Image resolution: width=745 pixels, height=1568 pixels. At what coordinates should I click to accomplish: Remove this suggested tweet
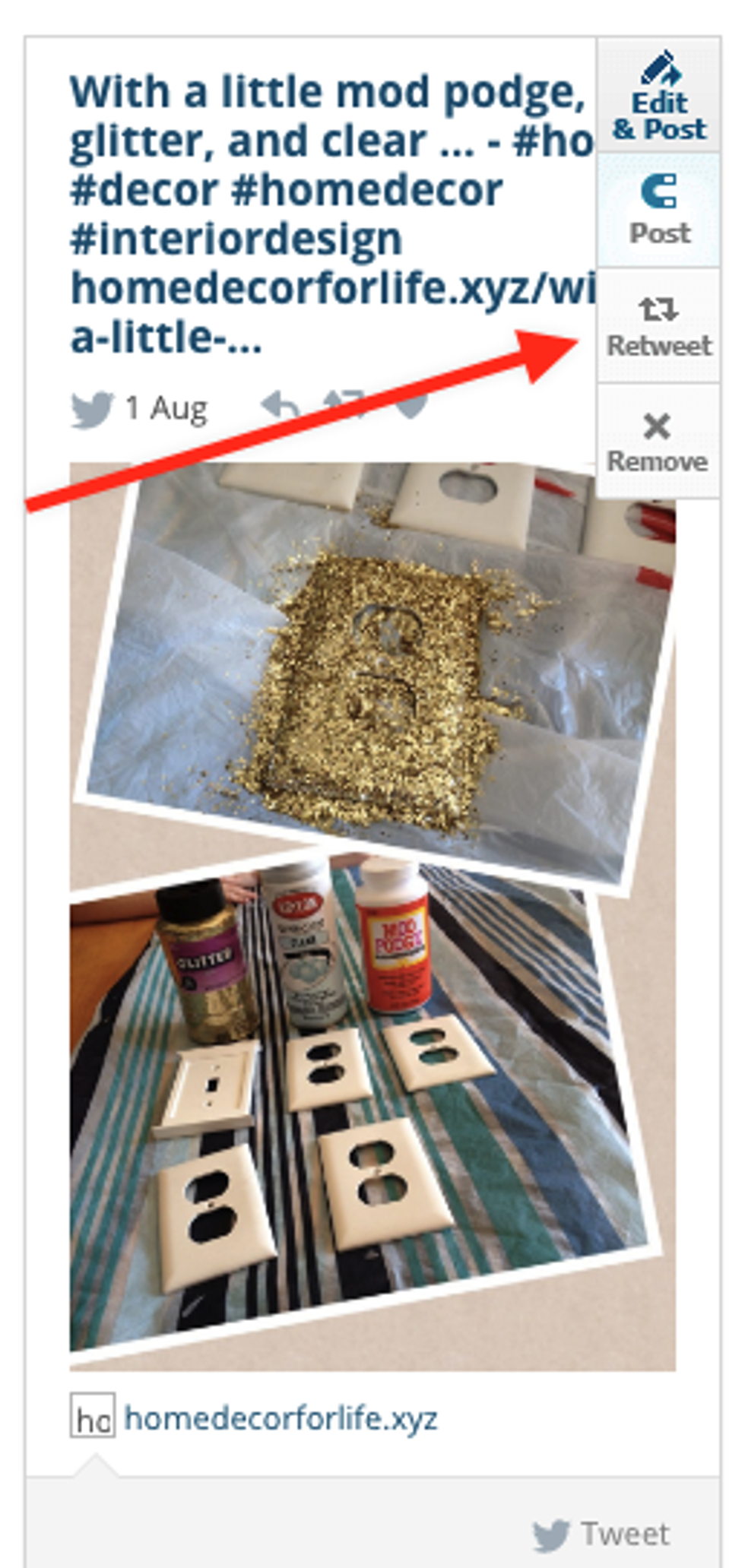tap(657, 441)
